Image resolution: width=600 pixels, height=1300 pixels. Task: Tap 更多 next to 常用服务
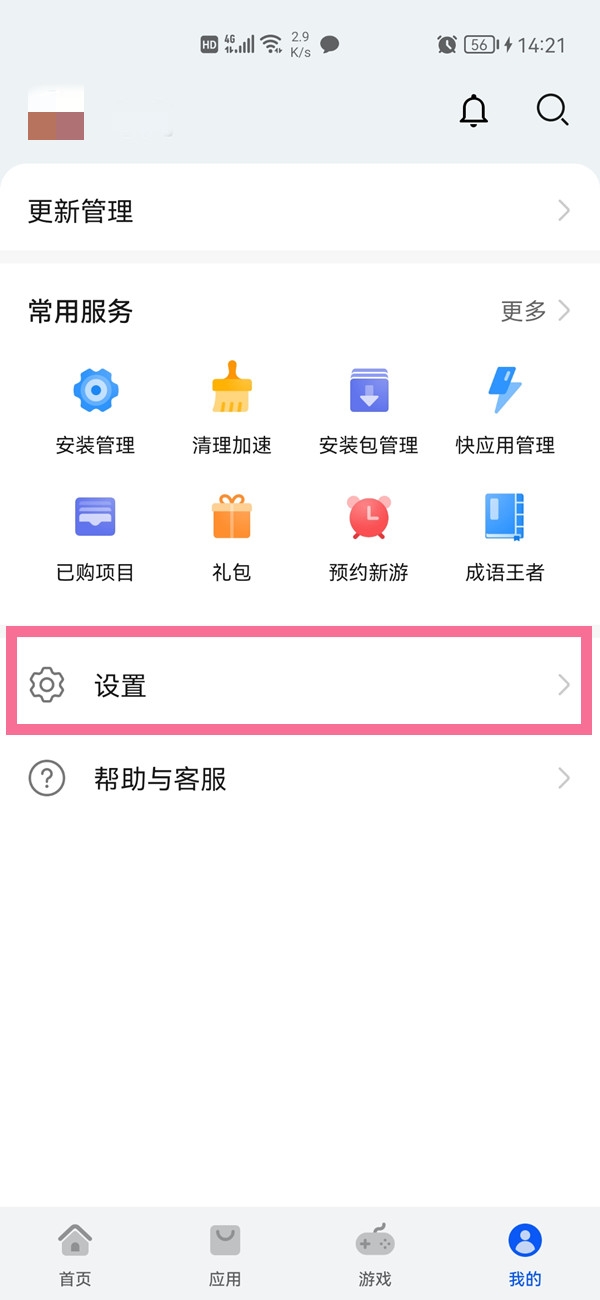pyautogui.click(x=535, y=311)
